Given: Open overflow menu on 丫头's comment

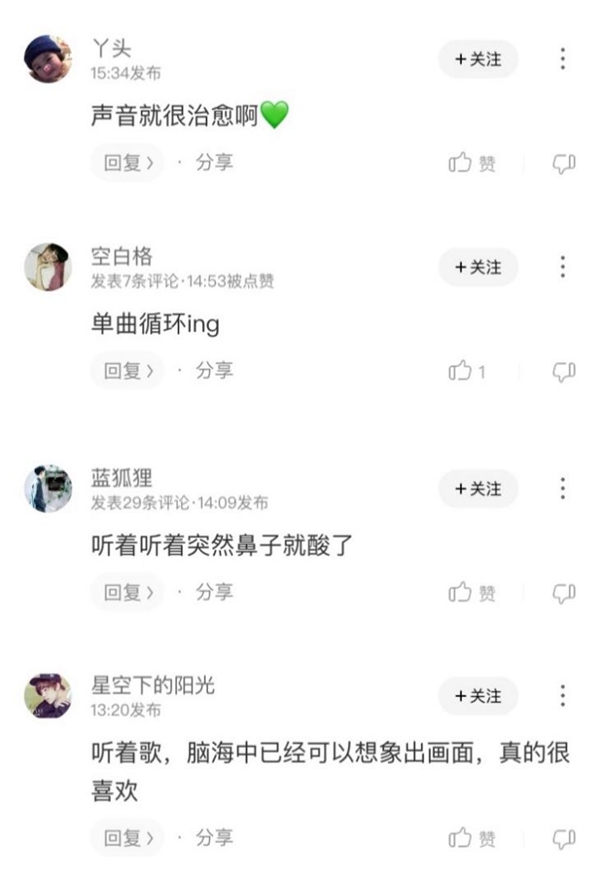Looking at the screenshot, I should point(563,59).
